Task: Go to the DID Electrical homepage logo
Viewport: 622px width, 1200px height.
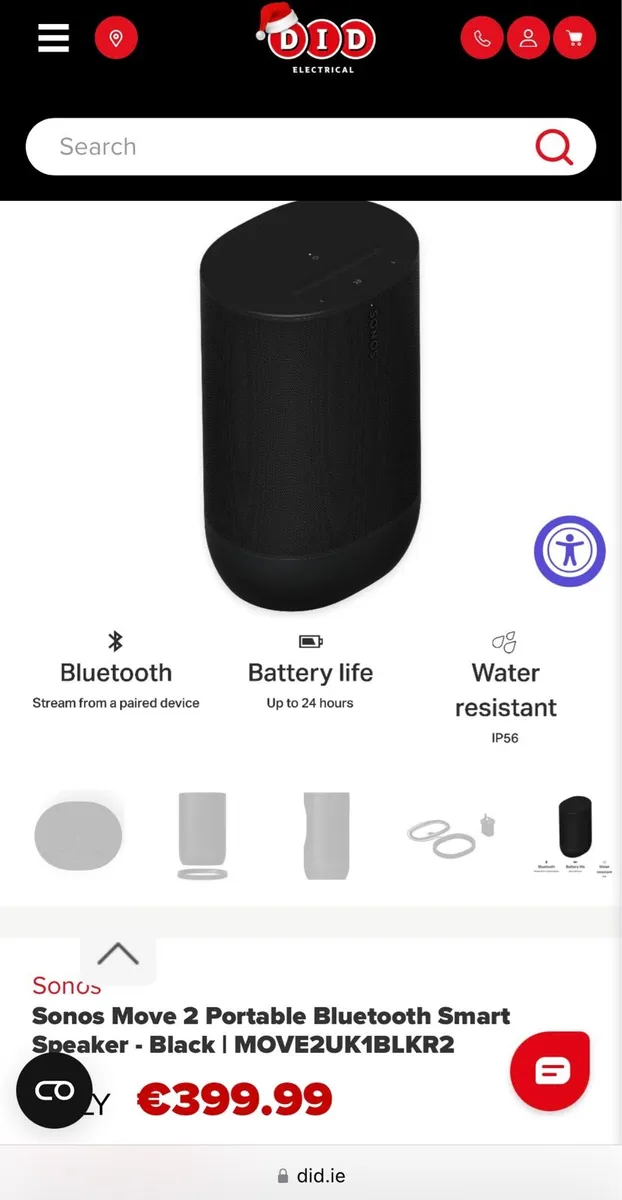Action: [315, 40]
